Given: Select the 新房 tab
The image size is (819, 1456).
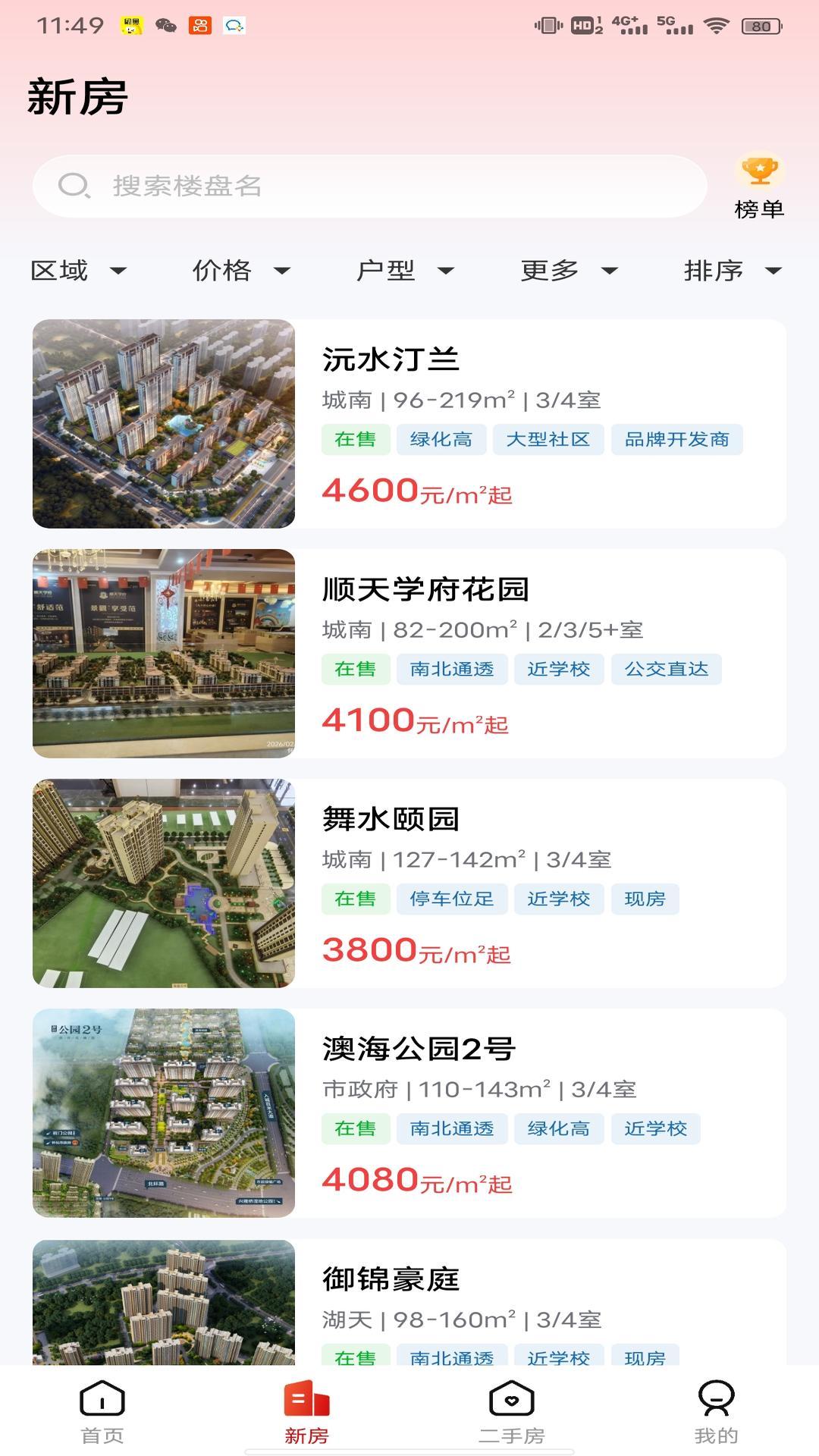Looking at the screenshot, I should point(307,1412).
